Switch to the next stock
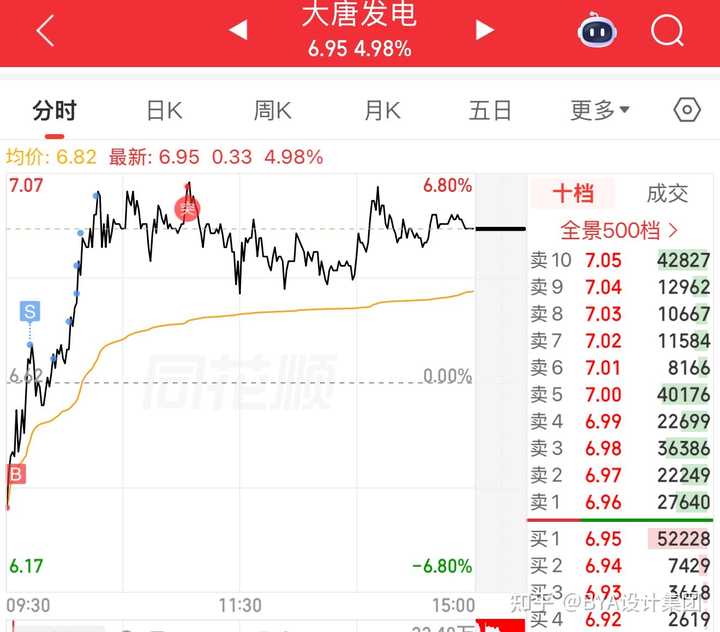This screenshot has height=632, width=720. tap(485, 30)
